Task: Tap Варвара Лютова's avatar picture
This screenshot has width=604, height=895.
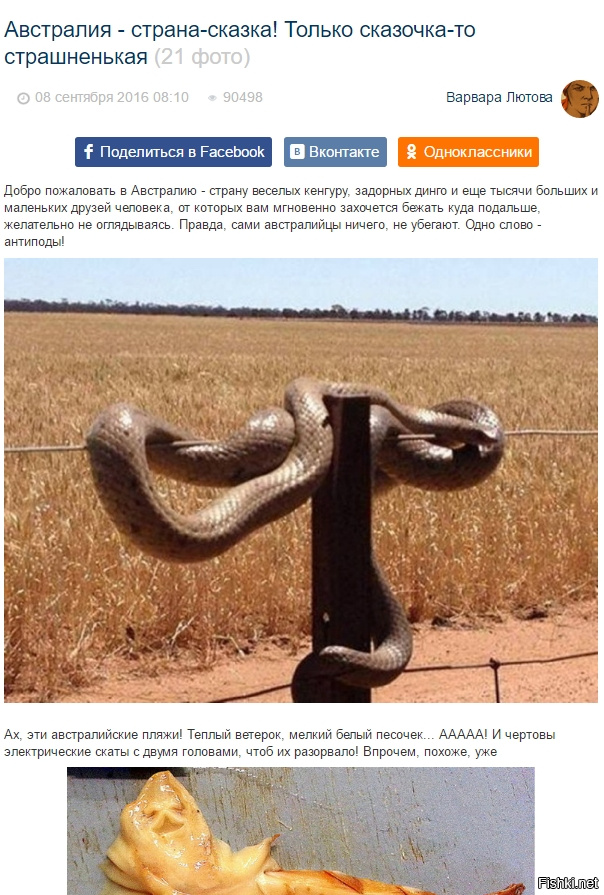Action: [580, 98]
